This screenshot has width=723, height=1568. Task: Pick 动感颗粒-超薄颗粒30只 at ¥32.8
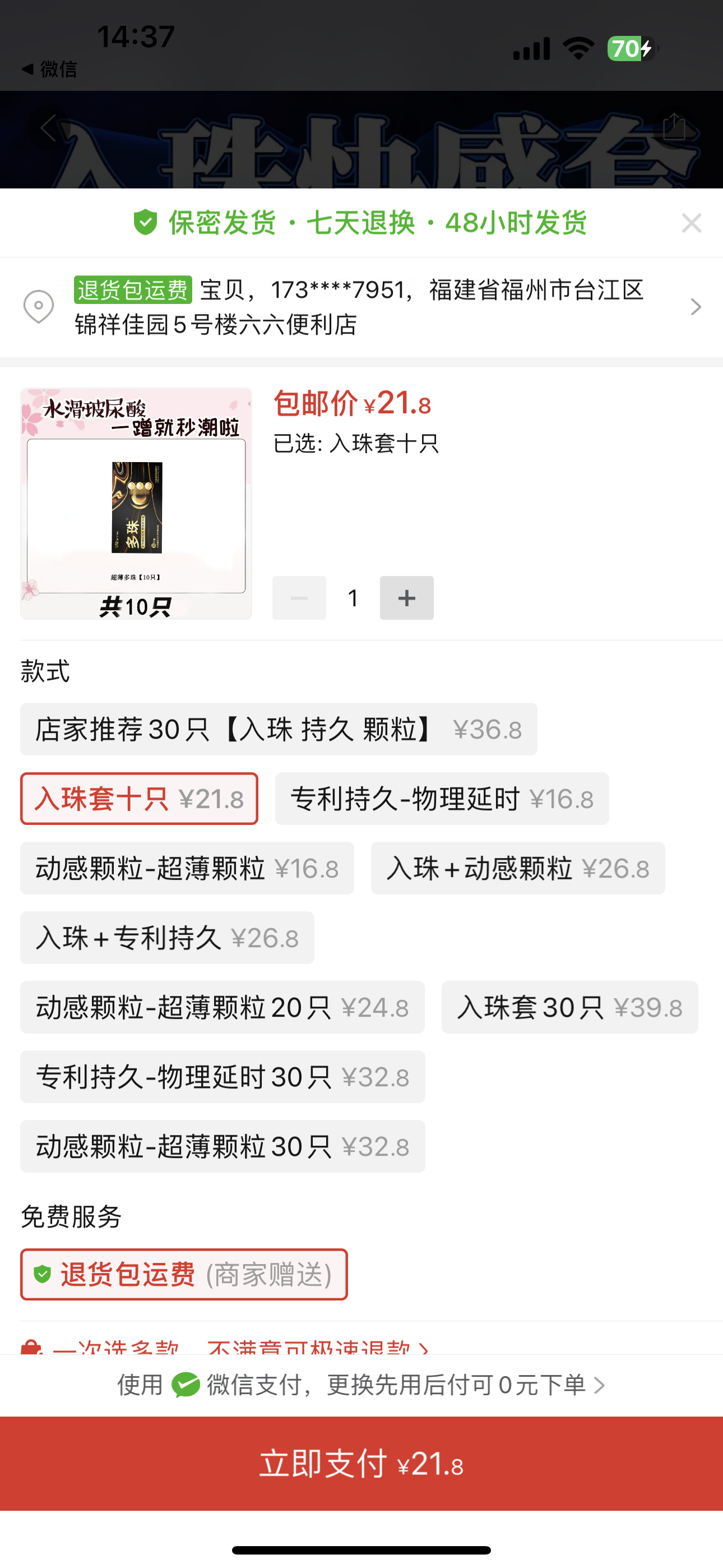tap(222, 1146)
